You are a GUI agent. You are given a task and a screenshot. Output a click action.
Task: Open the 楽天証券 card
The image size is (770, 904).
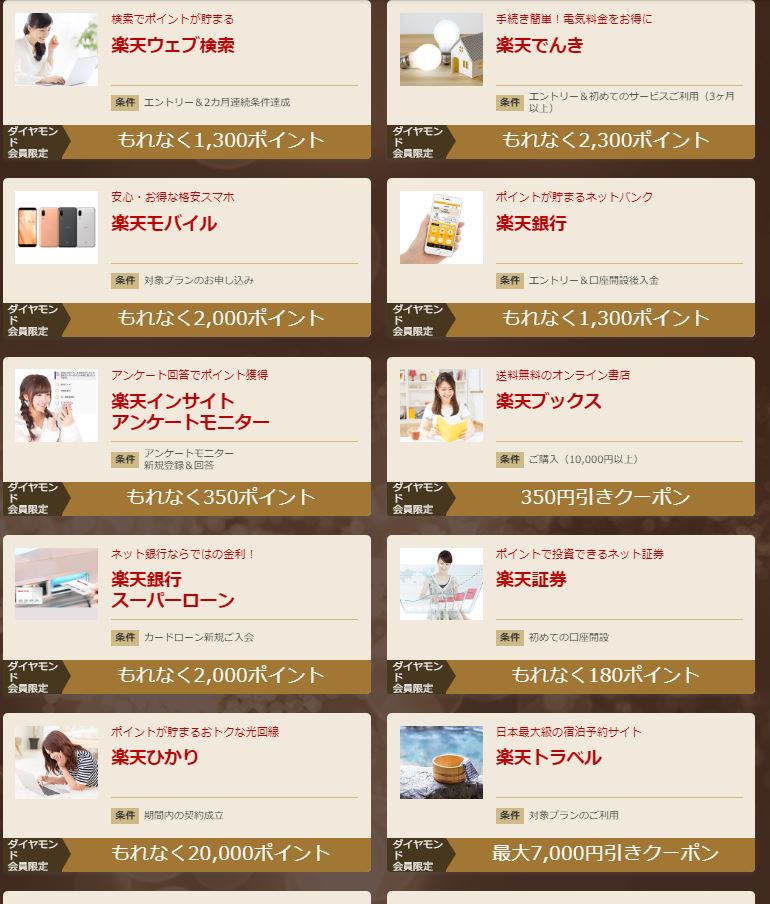(570, 614)
